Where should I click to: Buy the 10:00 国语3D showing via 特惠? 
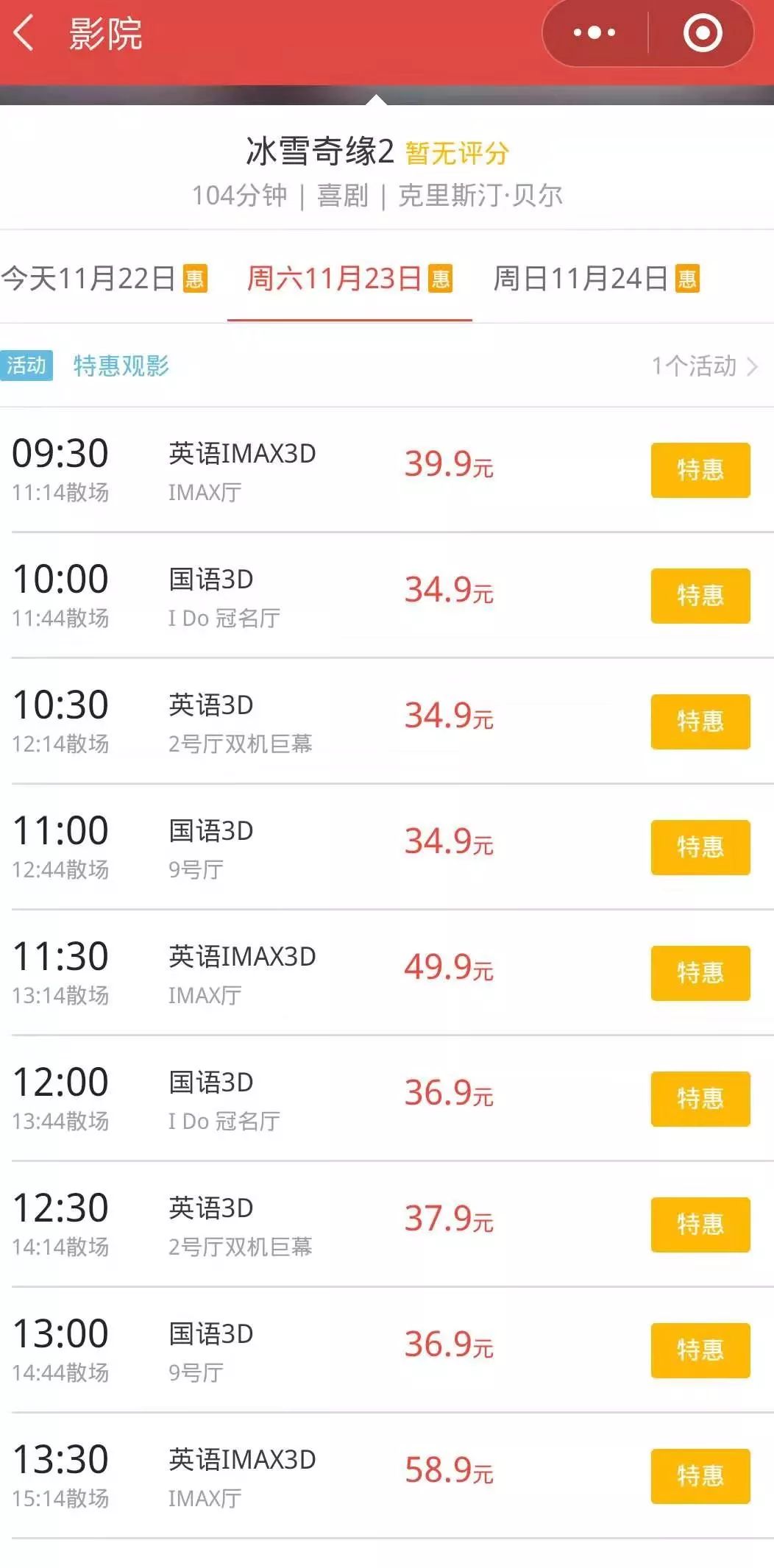click(x=700, y=596)
